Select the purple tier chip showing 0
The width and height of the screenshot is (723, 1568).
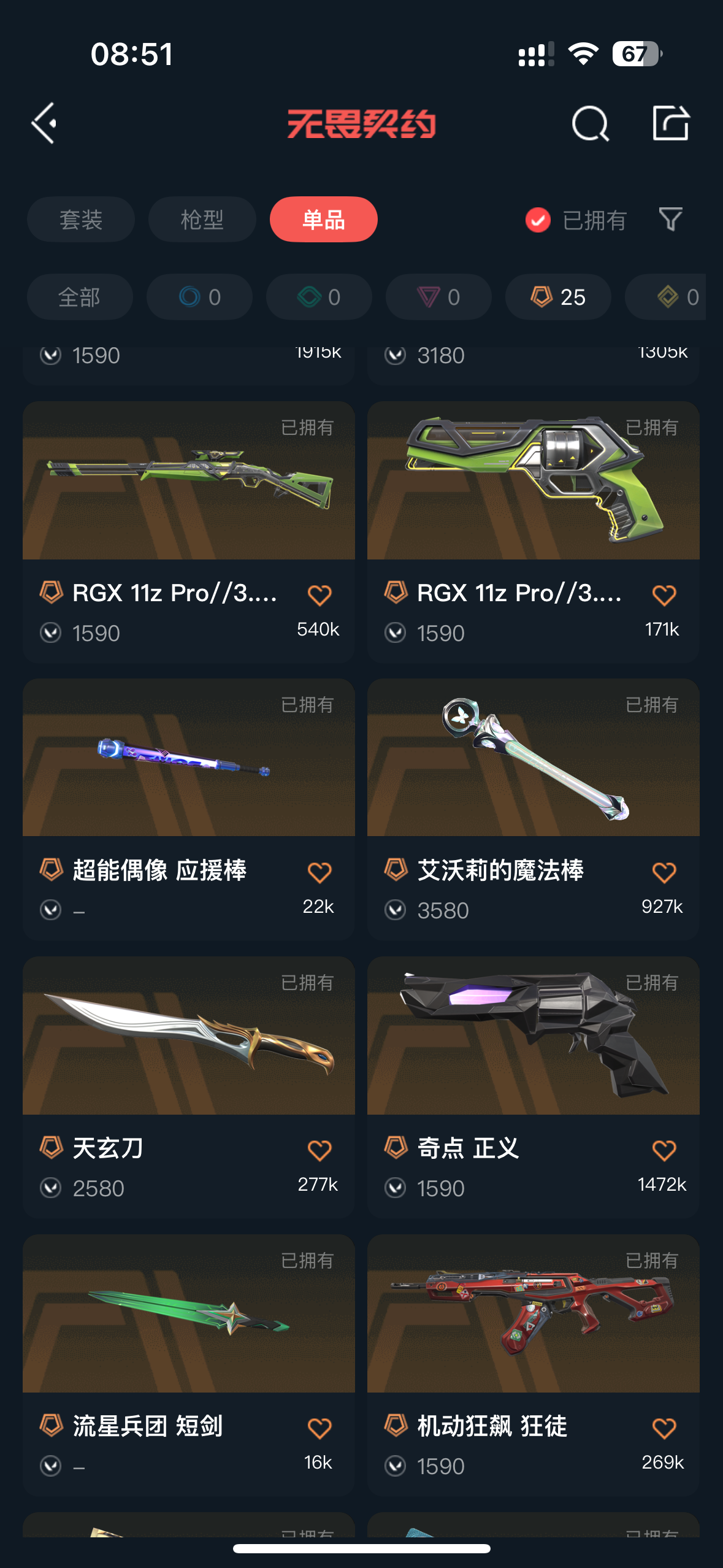(438, 298)
